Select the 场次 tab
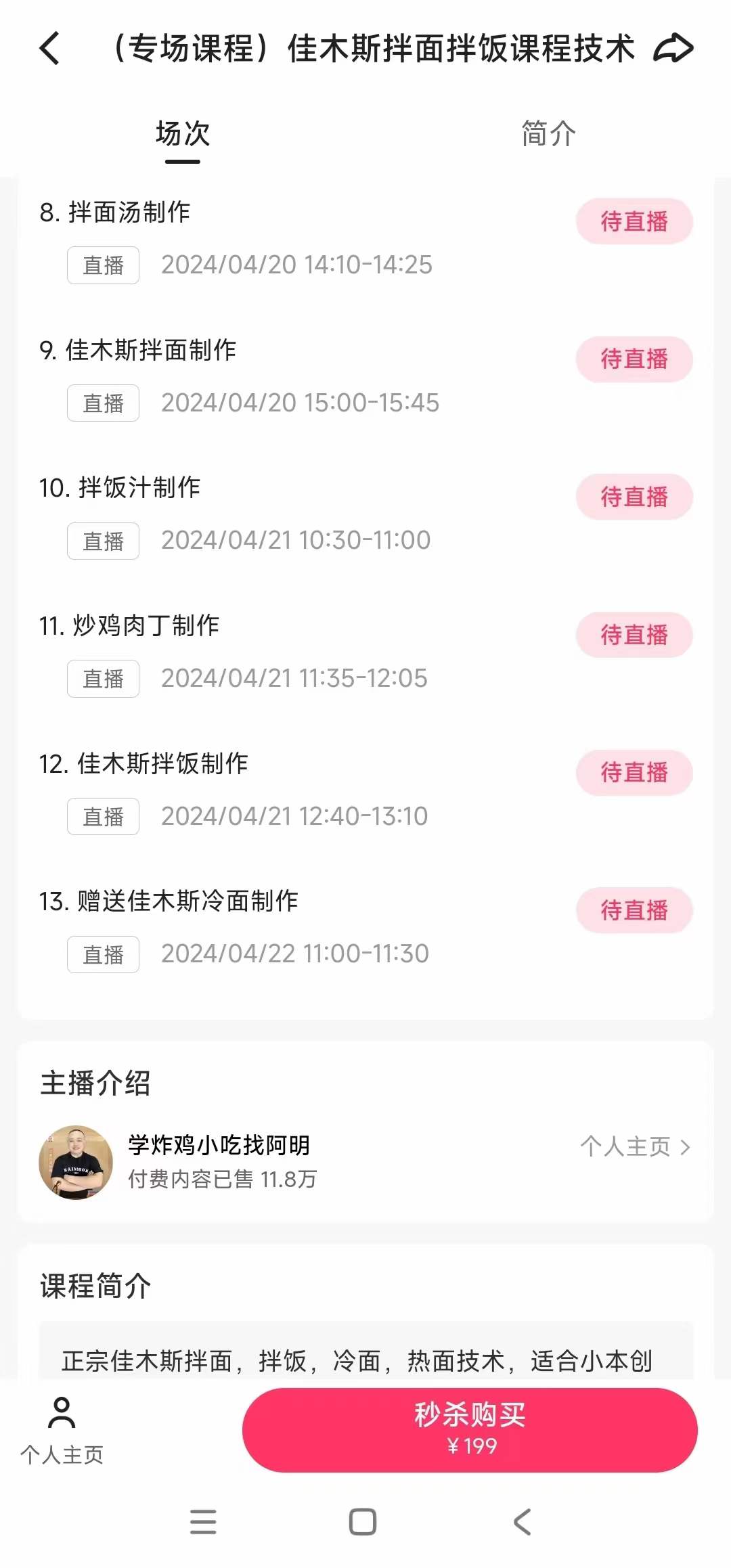 tap(181, 133)
